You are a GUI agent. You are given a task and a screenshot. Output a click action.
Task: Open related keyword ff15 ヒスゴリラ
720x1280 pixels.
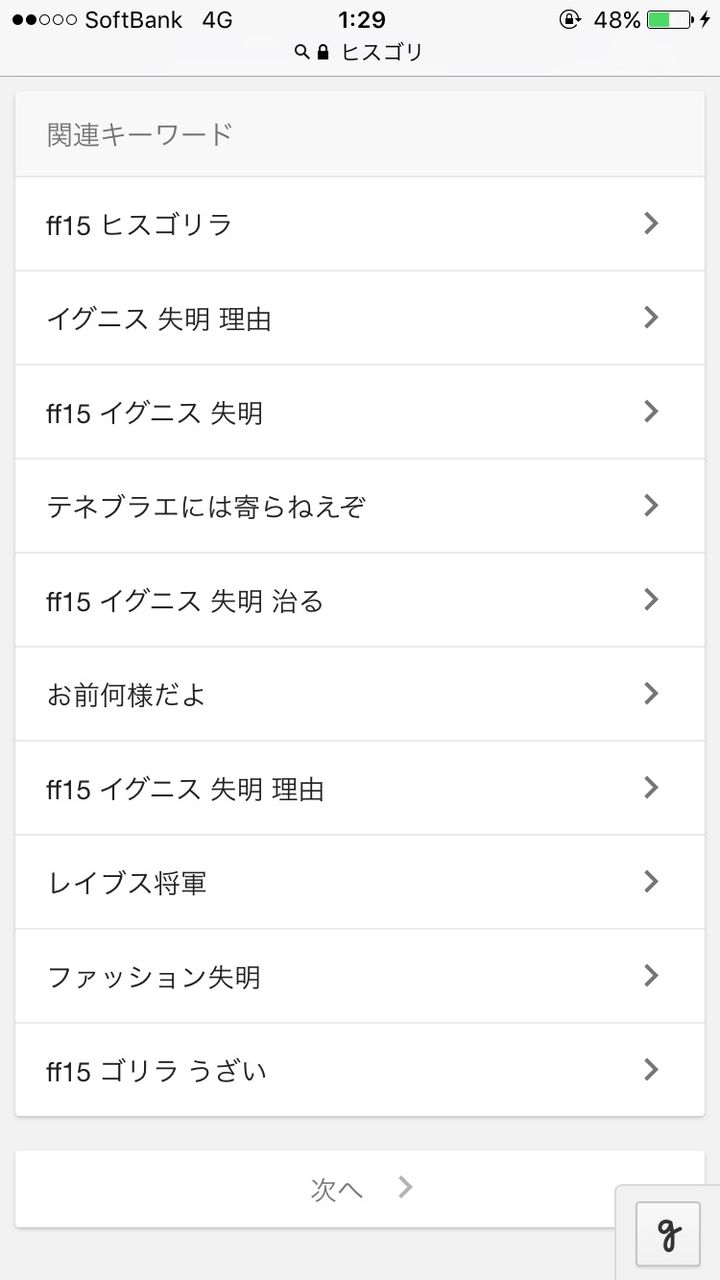tap(360, 224)
